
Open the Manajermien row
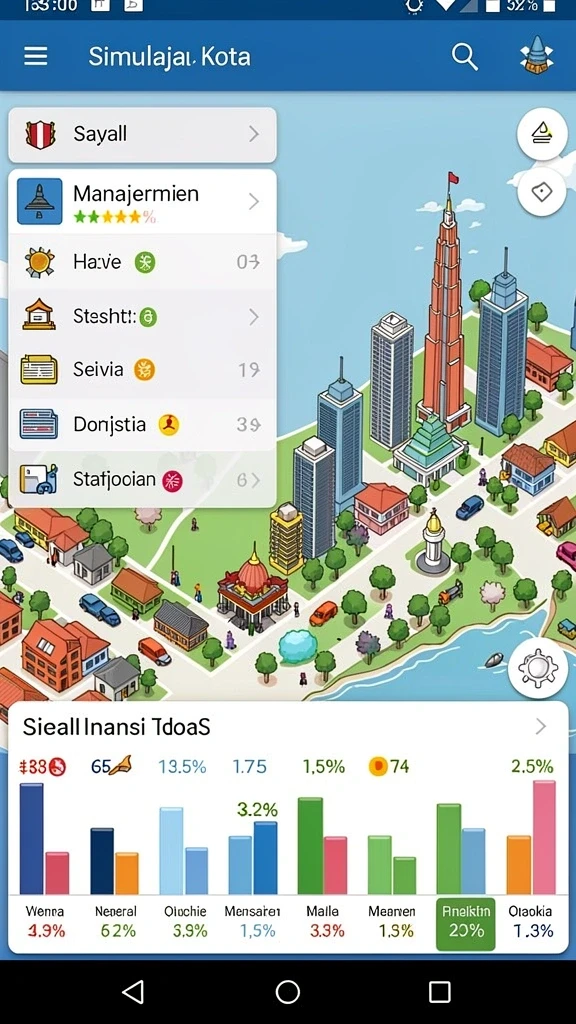pos(142,202)
